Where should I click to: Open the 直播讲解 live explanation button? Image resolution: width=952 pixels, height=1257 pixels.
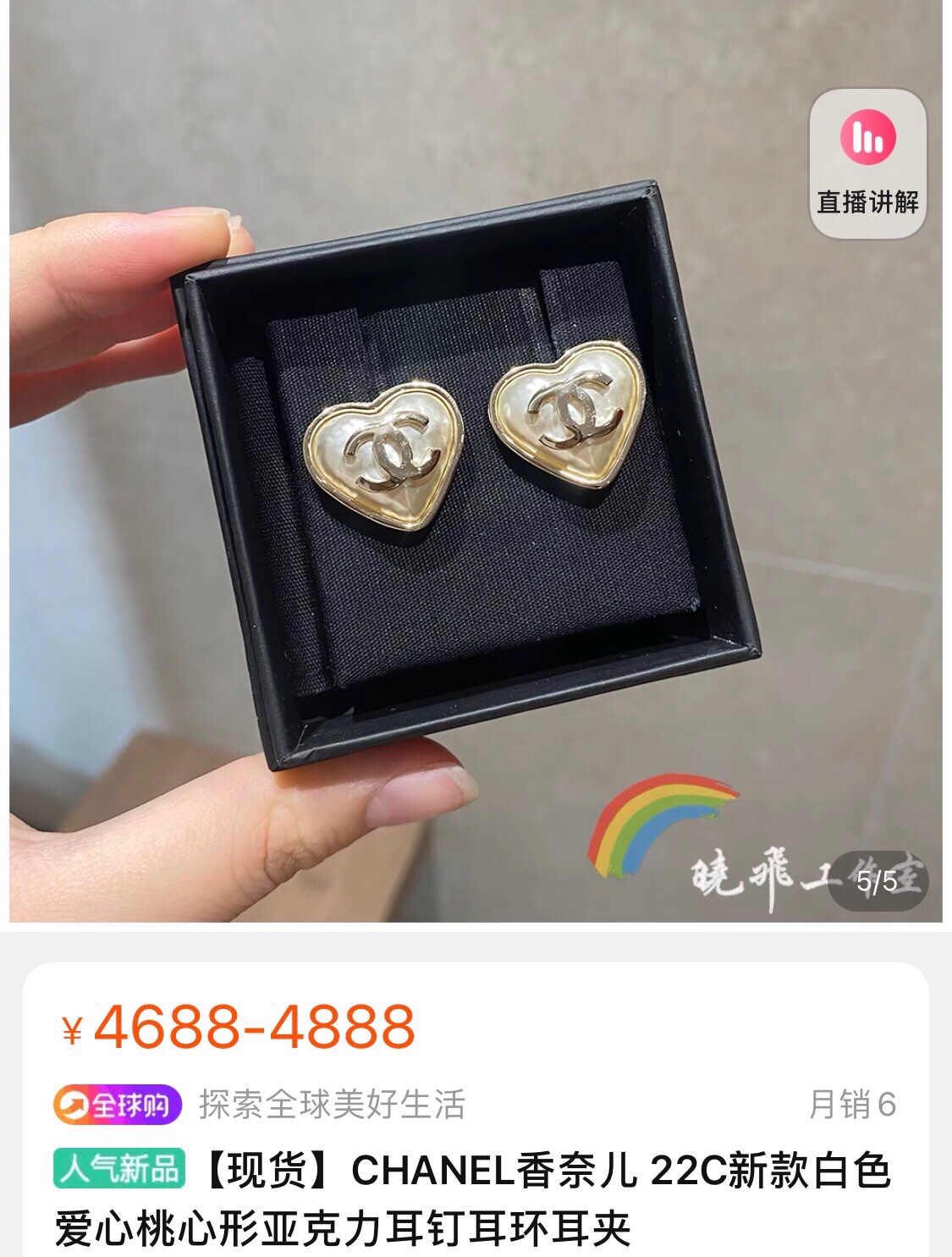867,164
